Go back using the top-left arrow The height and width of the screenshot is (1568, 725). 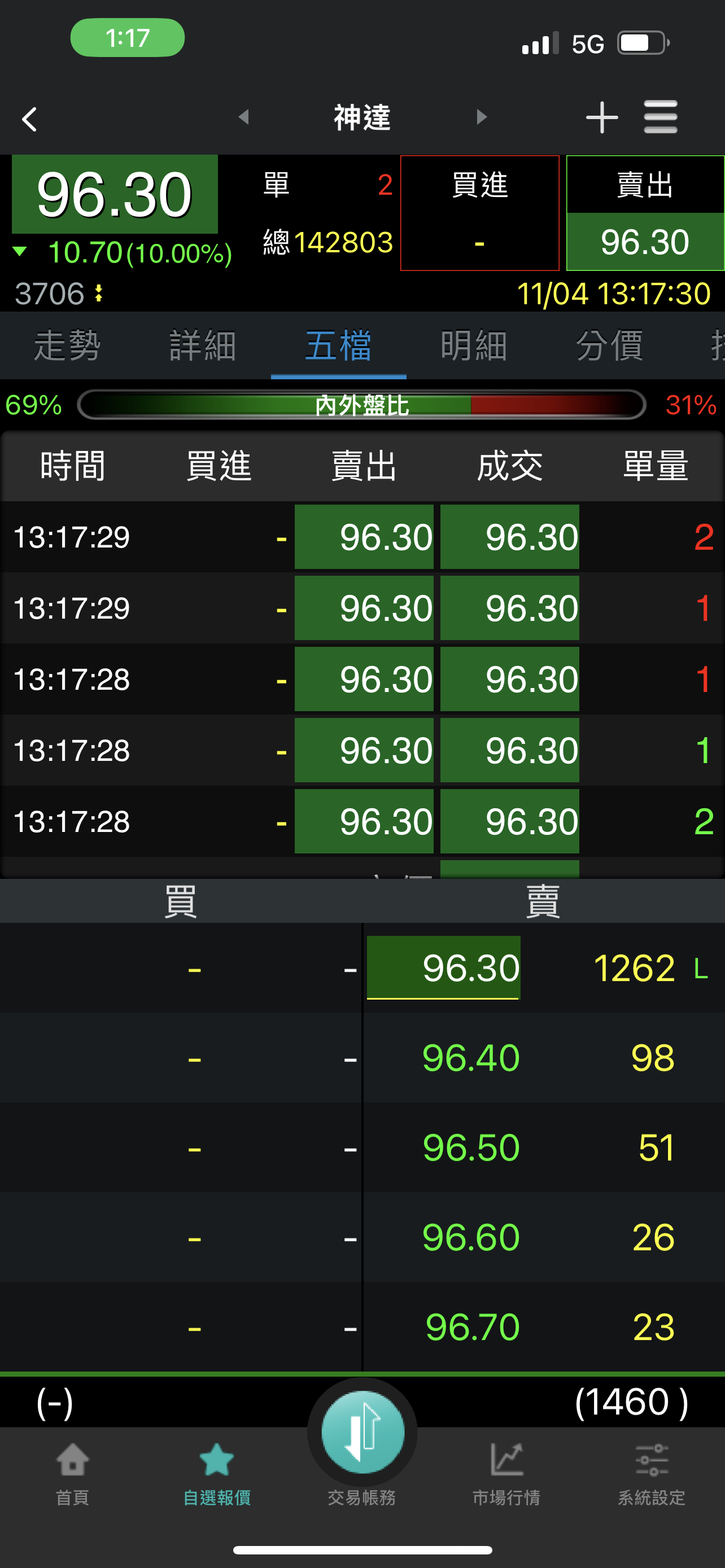[x=29, y=119]
